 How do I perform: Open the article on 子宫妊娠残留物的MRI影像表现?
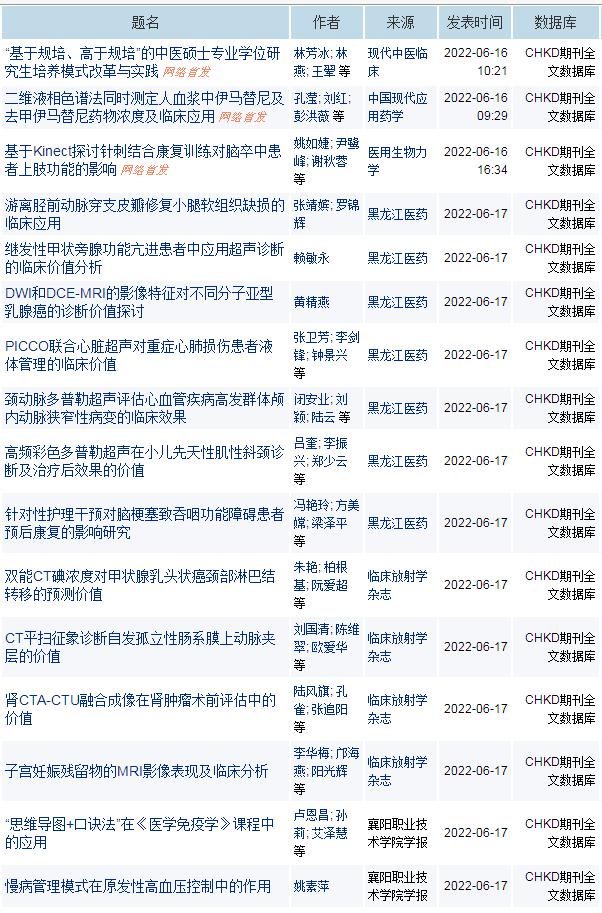tap(137, 771)
